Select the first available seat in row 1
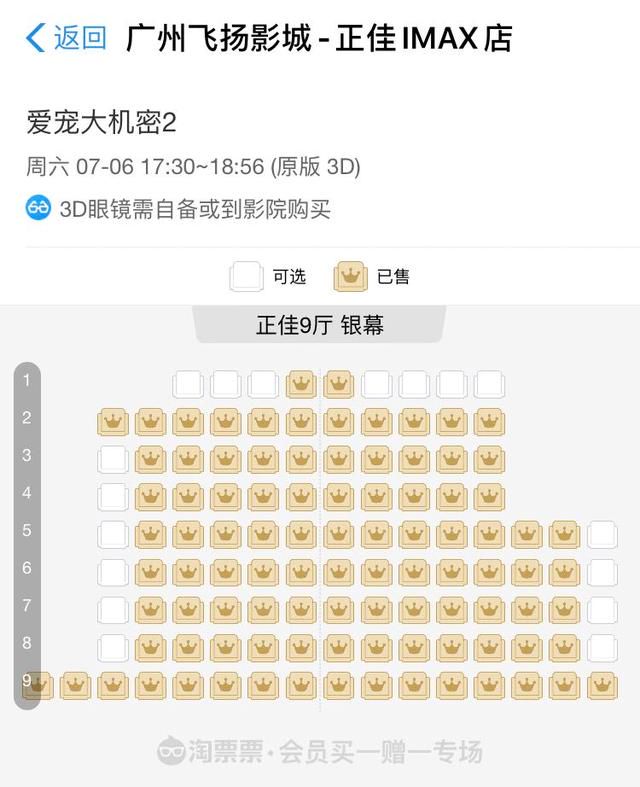 (187, 384)
